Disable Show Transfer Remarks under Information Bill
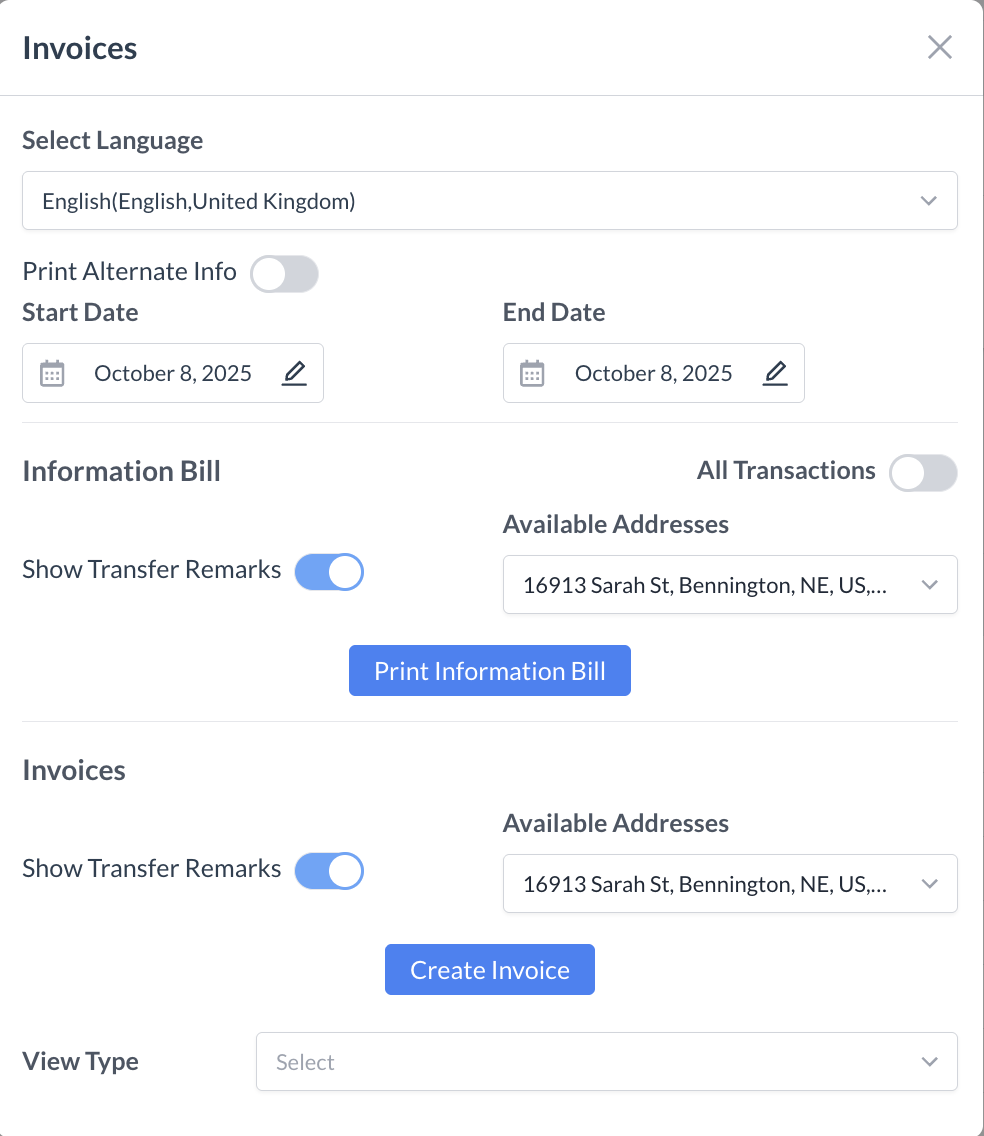Viewport: 984px width, 1136px height. tap(329, 573)
